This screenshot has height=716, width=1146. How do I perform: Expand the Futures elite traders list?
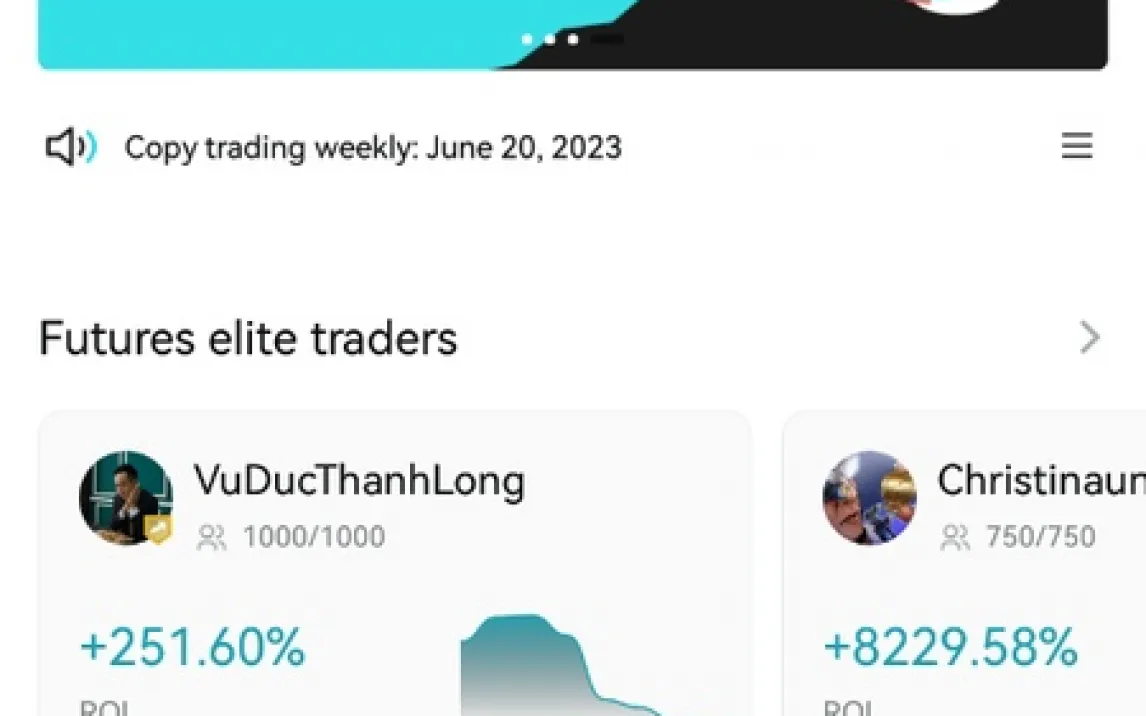point(1089,338)
